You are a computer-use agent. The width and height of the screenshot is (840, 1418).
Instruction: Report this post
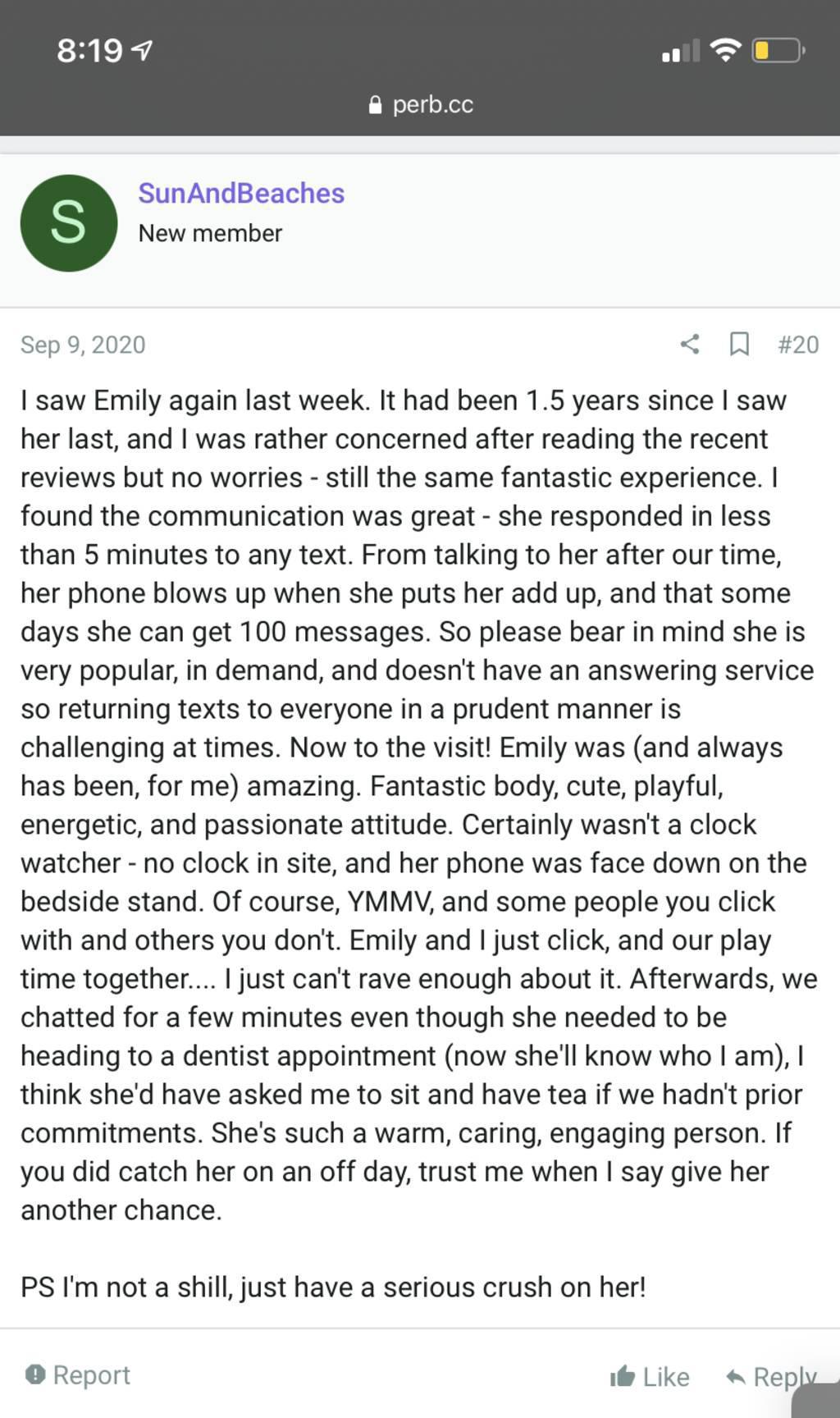click(78, 1375)
